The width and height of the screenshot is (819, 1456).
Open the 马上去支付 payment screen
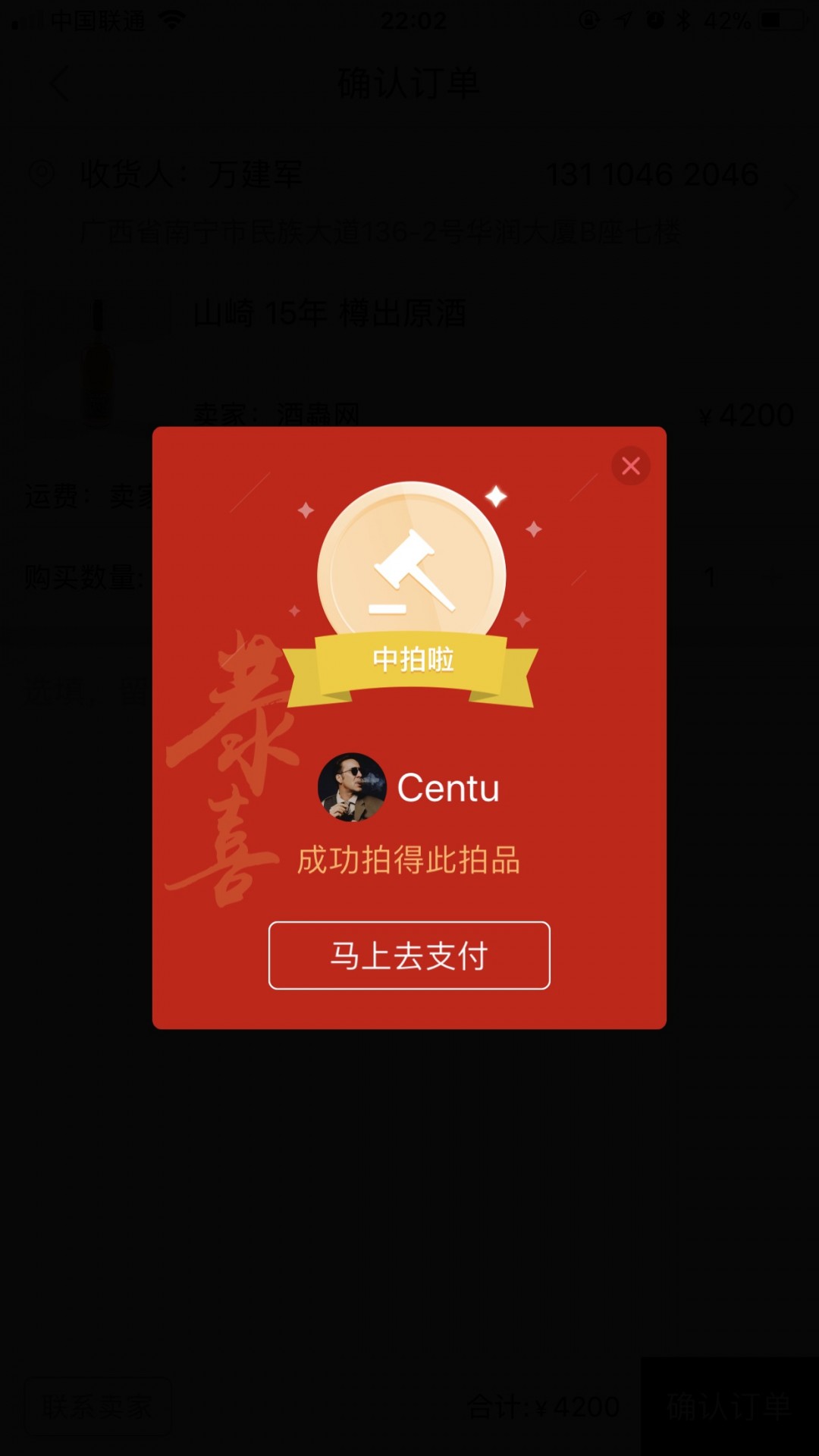tap(409, 955)
